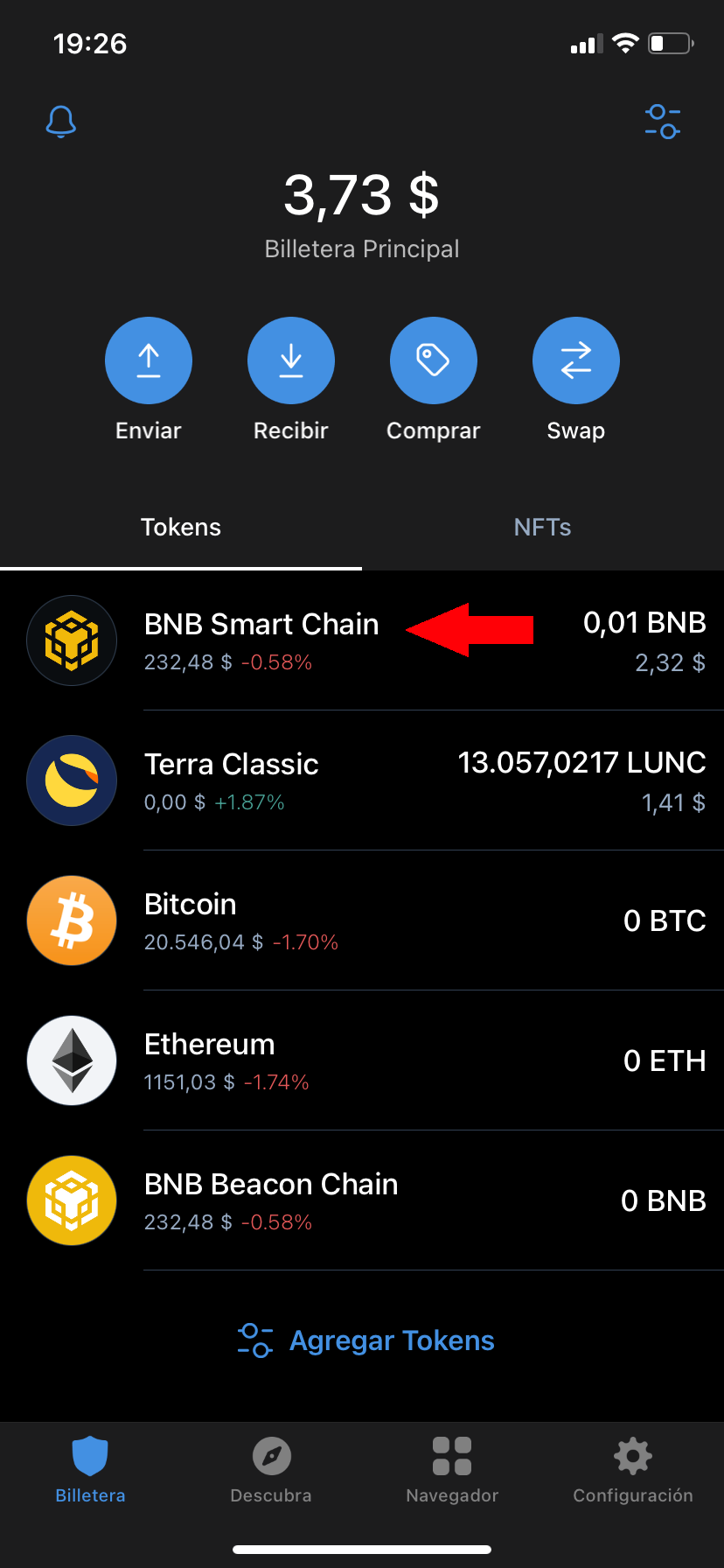
Task: Go to the Descubra tab
Action: tap(271, 1470)
